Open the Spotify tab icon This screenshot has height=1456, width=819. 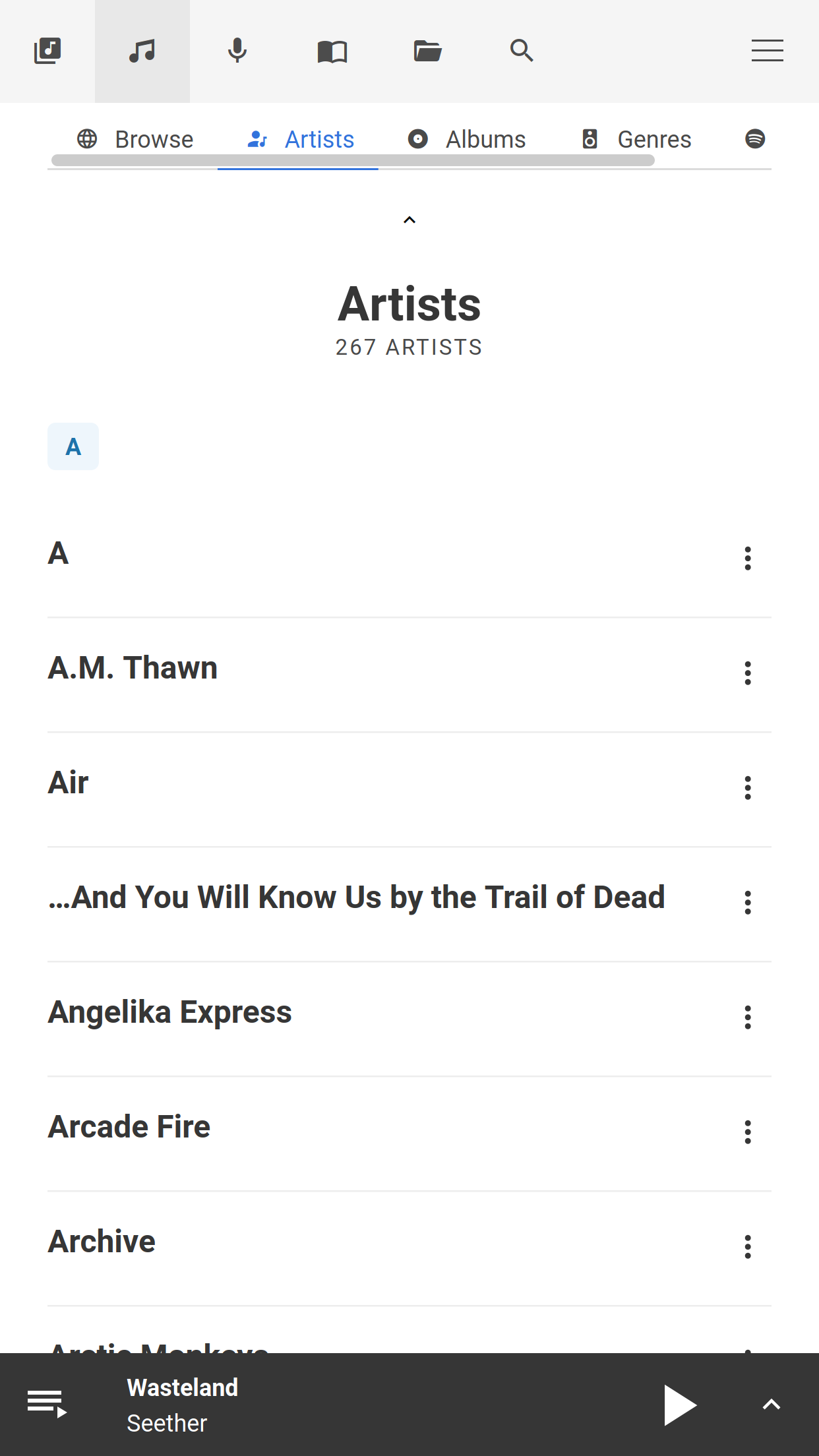754,138
